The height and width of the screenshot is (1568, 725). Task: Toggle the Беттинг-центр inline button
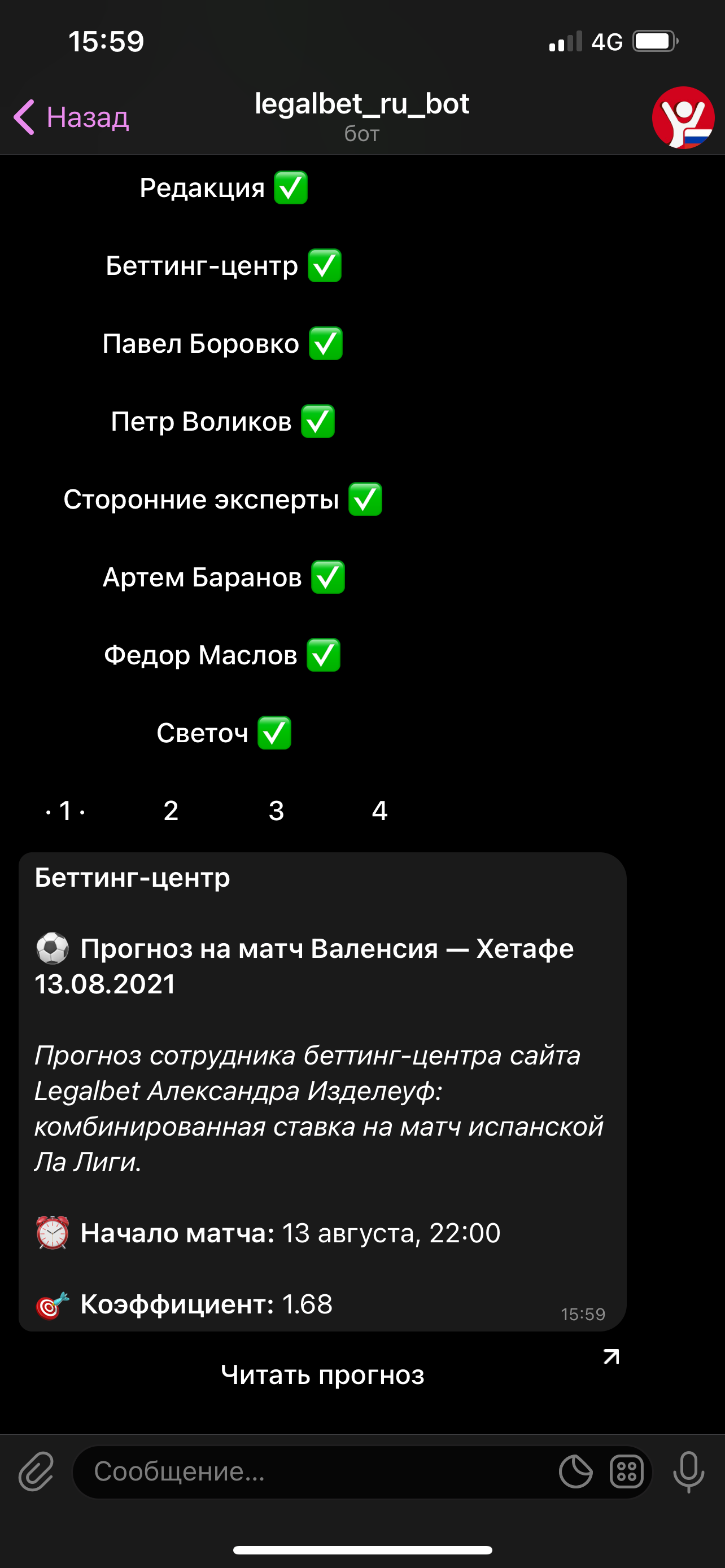tap(223, 266)
